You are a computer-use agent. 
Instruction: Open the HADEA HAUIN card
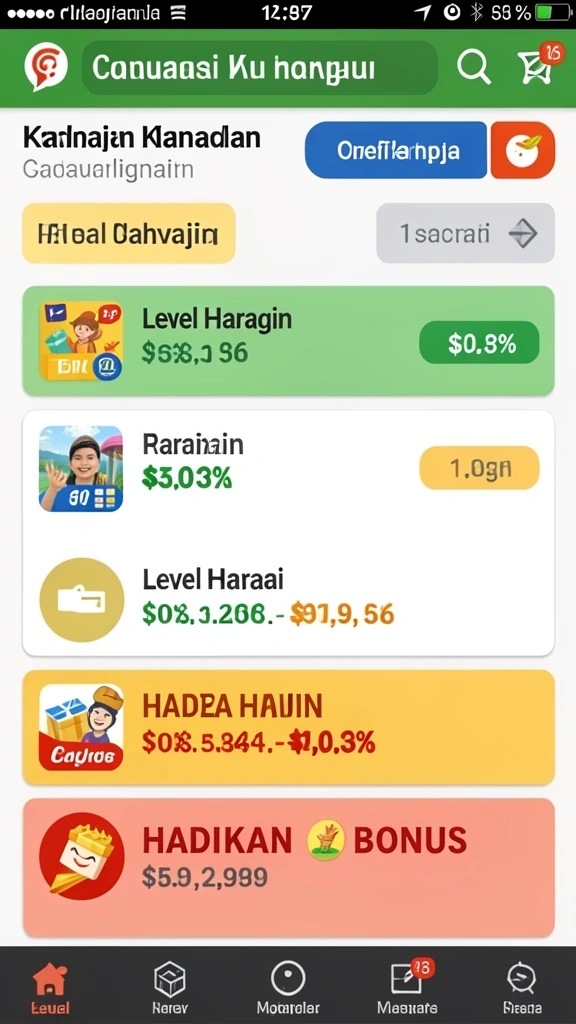[288, 727]
